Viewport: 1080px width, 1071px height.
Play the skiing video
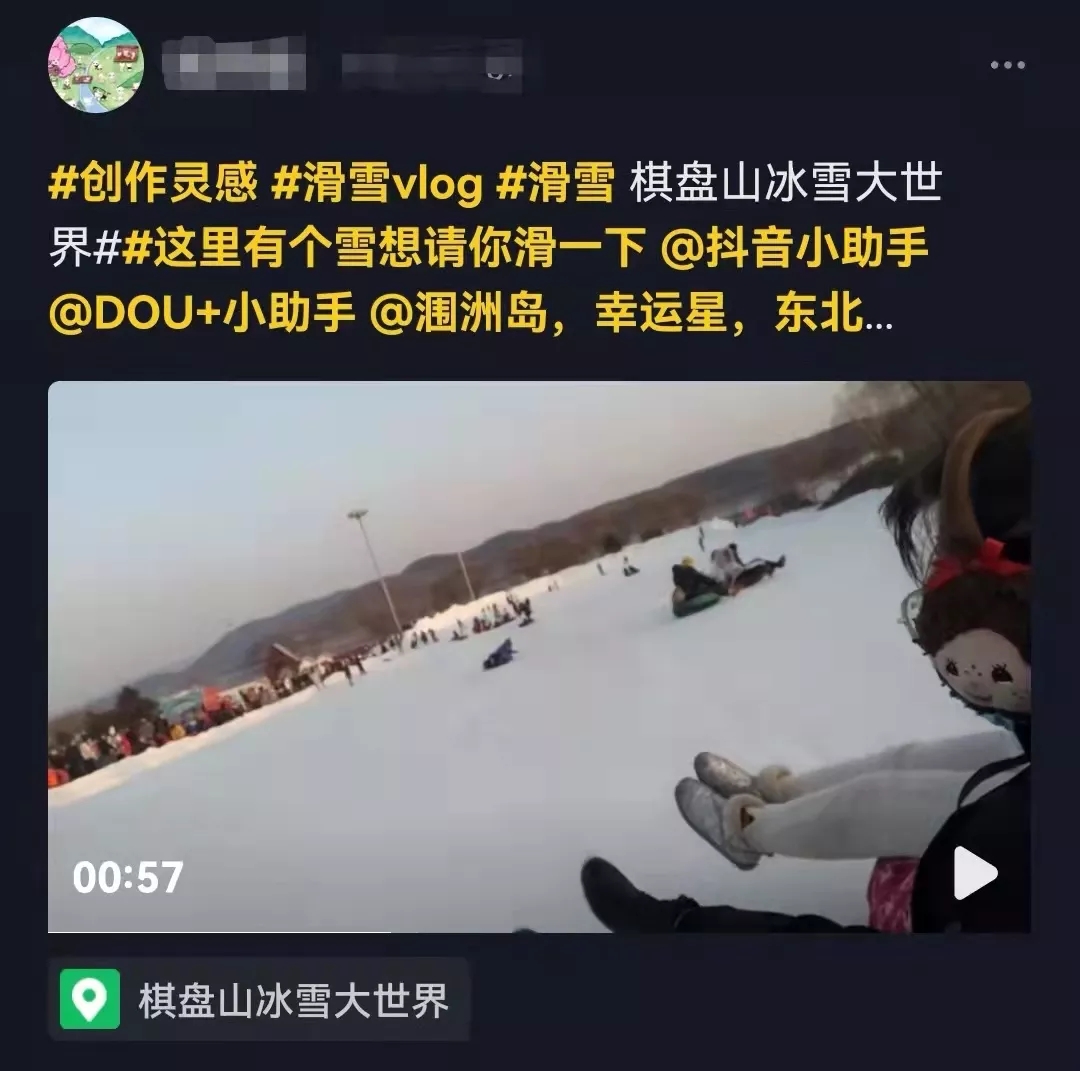(974, 872)
